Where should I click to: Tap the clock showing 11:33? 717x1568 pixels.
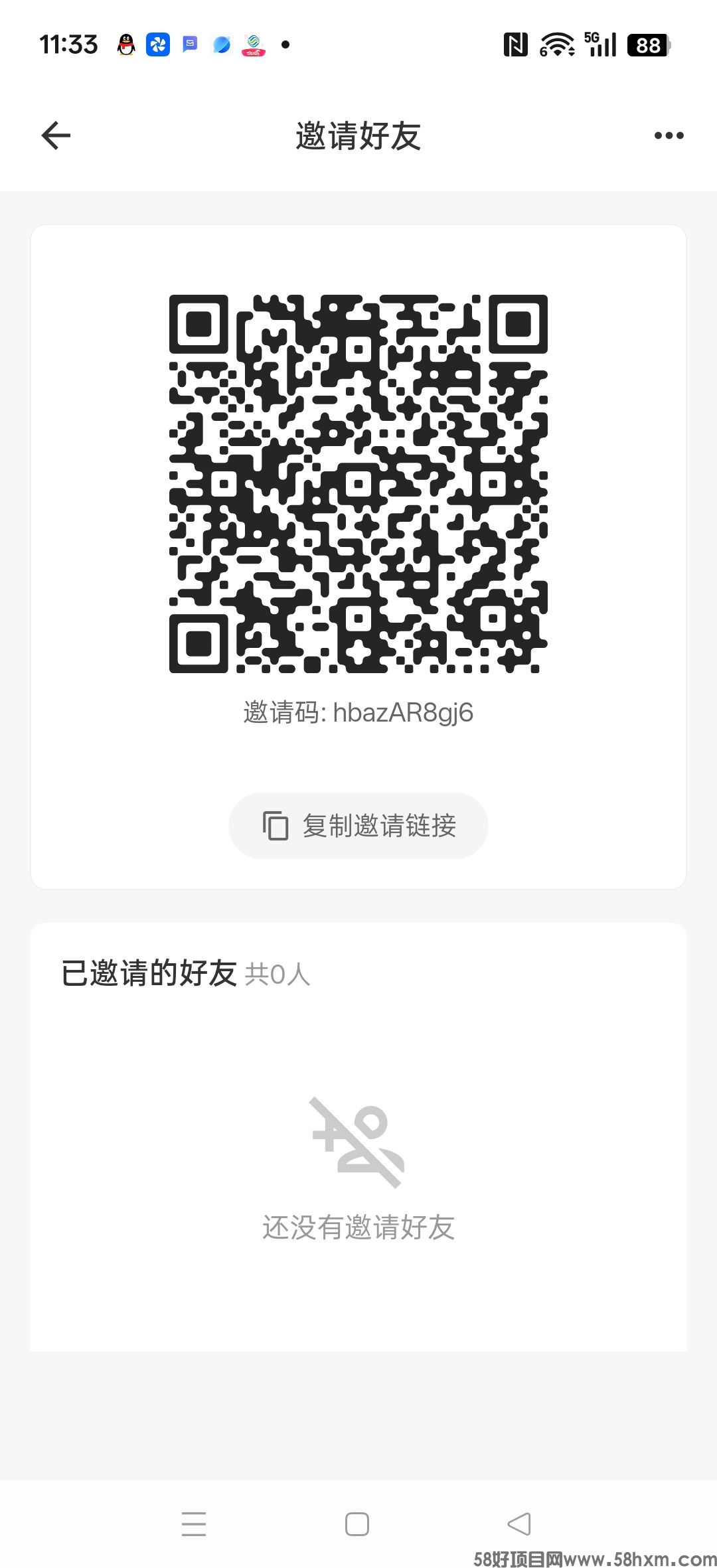coord(68,44)
